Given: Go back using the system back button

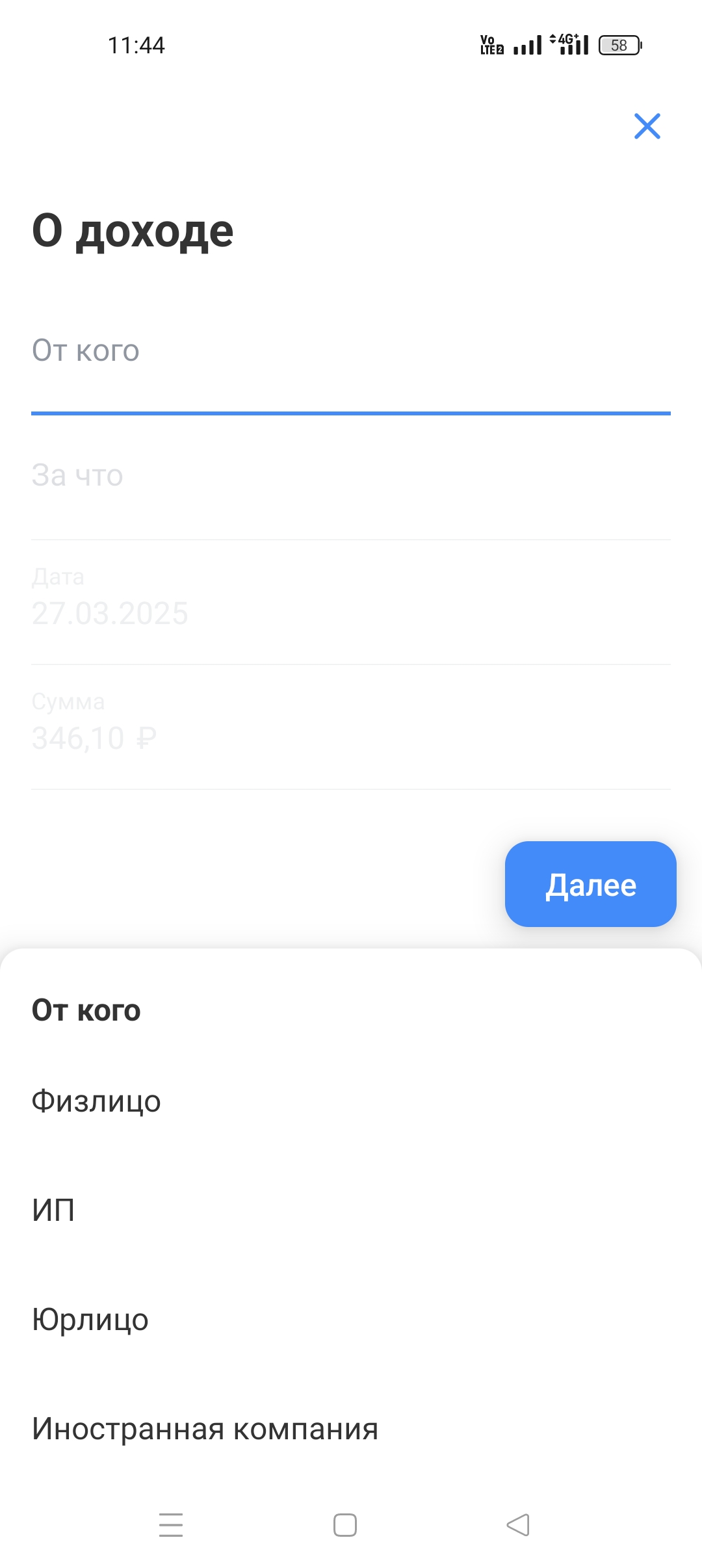Looking at the screenshot, I should coord(518,1525).
